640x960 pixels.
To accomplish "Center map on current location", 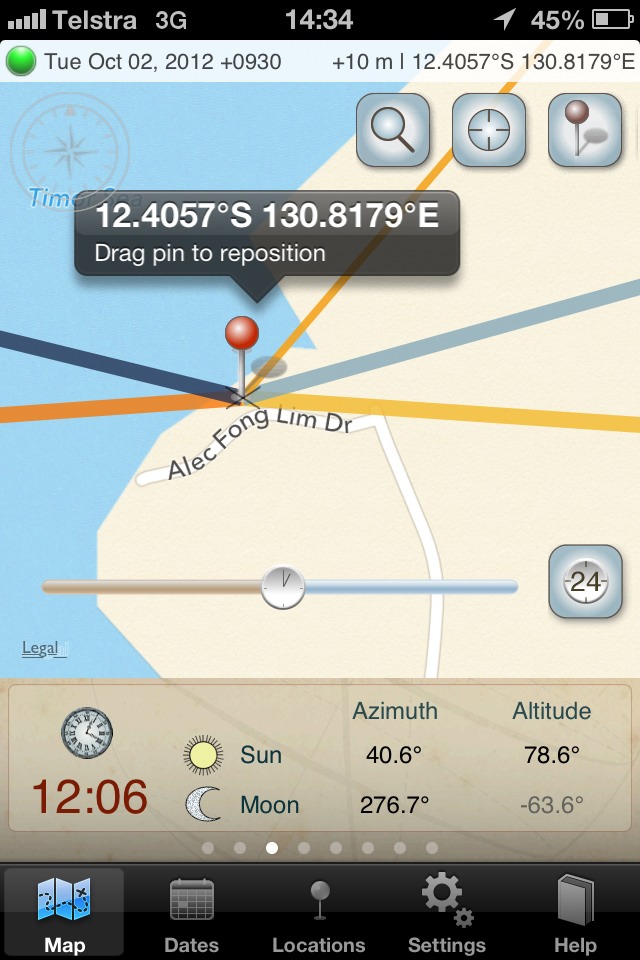I will [489, 130].
